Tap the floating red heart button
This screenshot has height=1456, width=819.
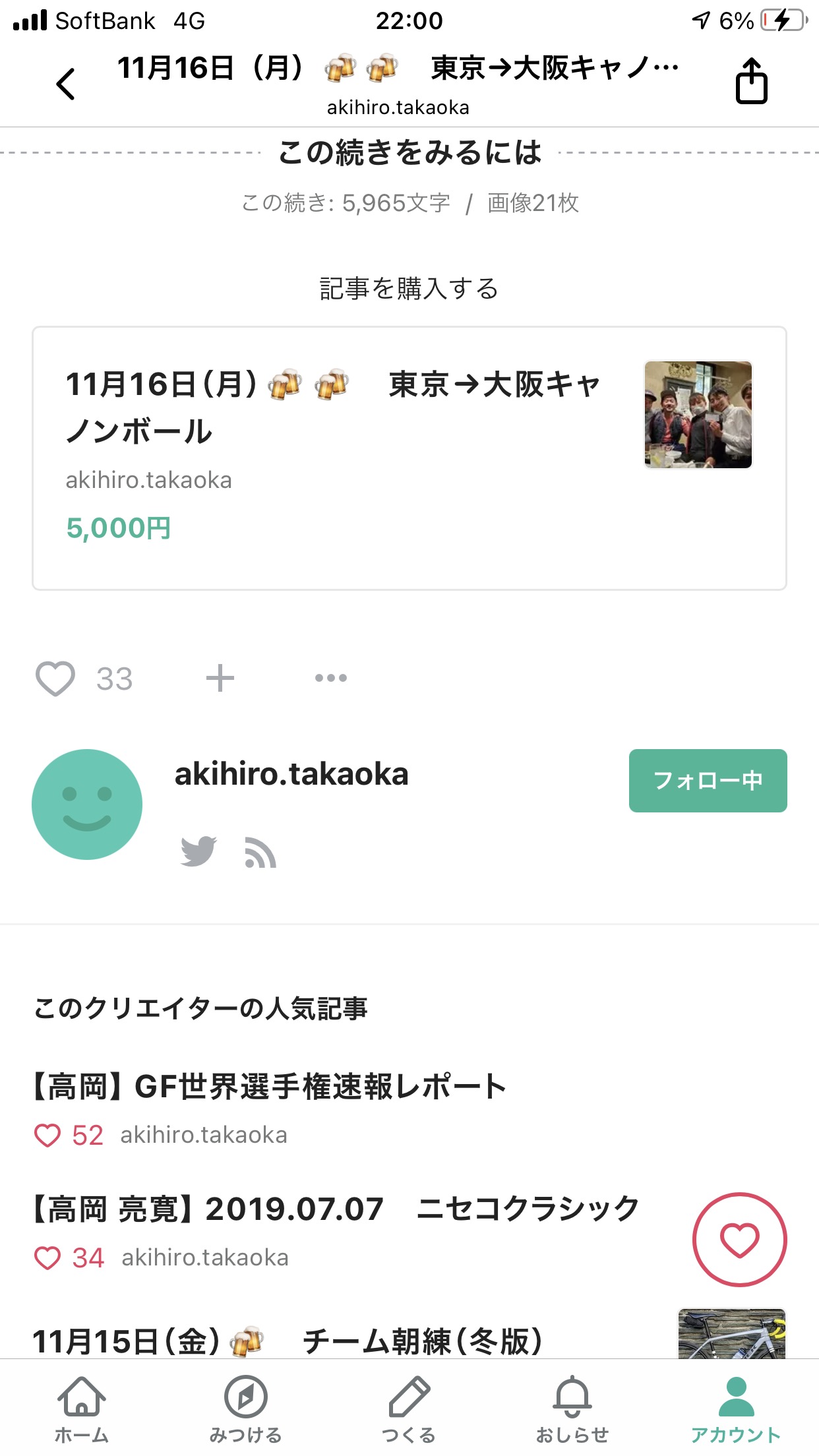[739, 1239]
